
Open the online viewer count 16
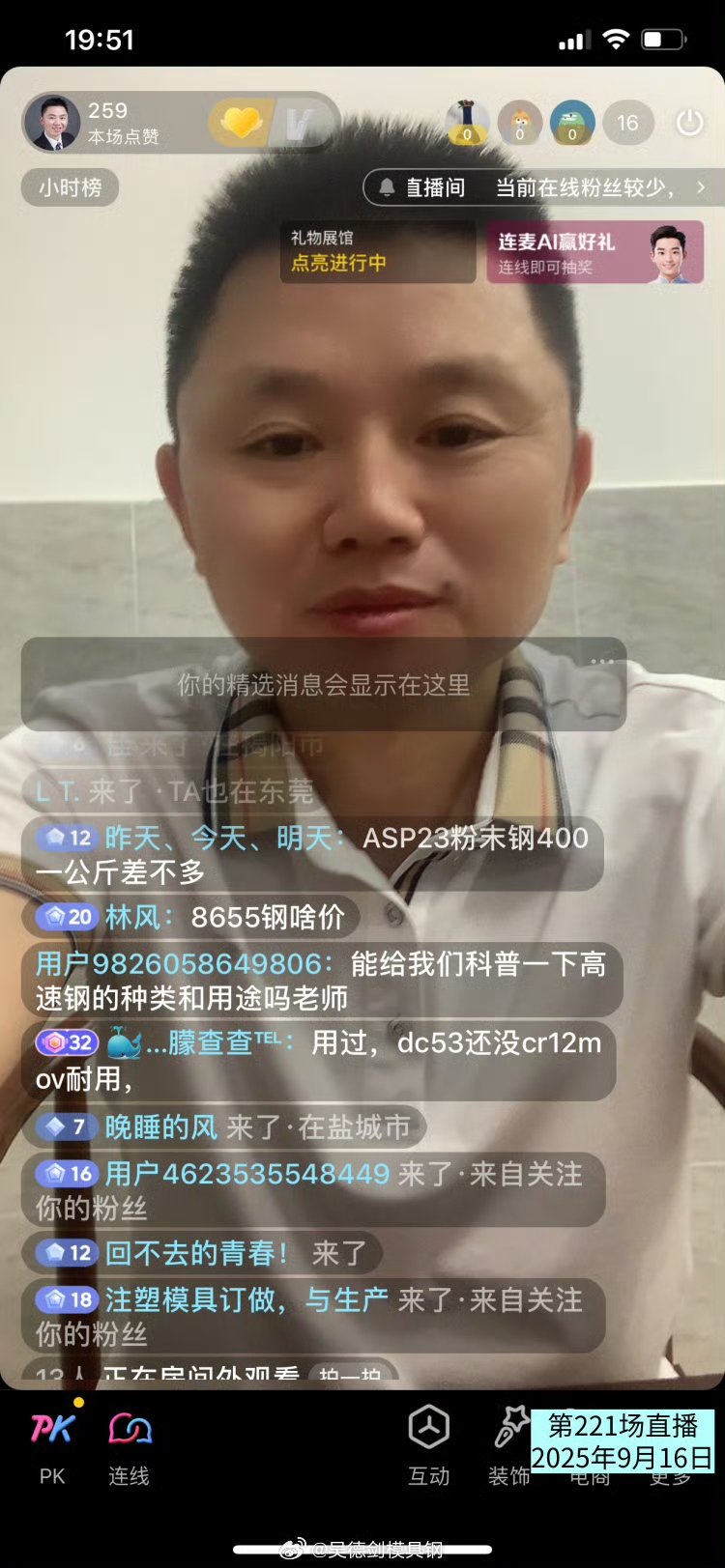coord(627,123)
